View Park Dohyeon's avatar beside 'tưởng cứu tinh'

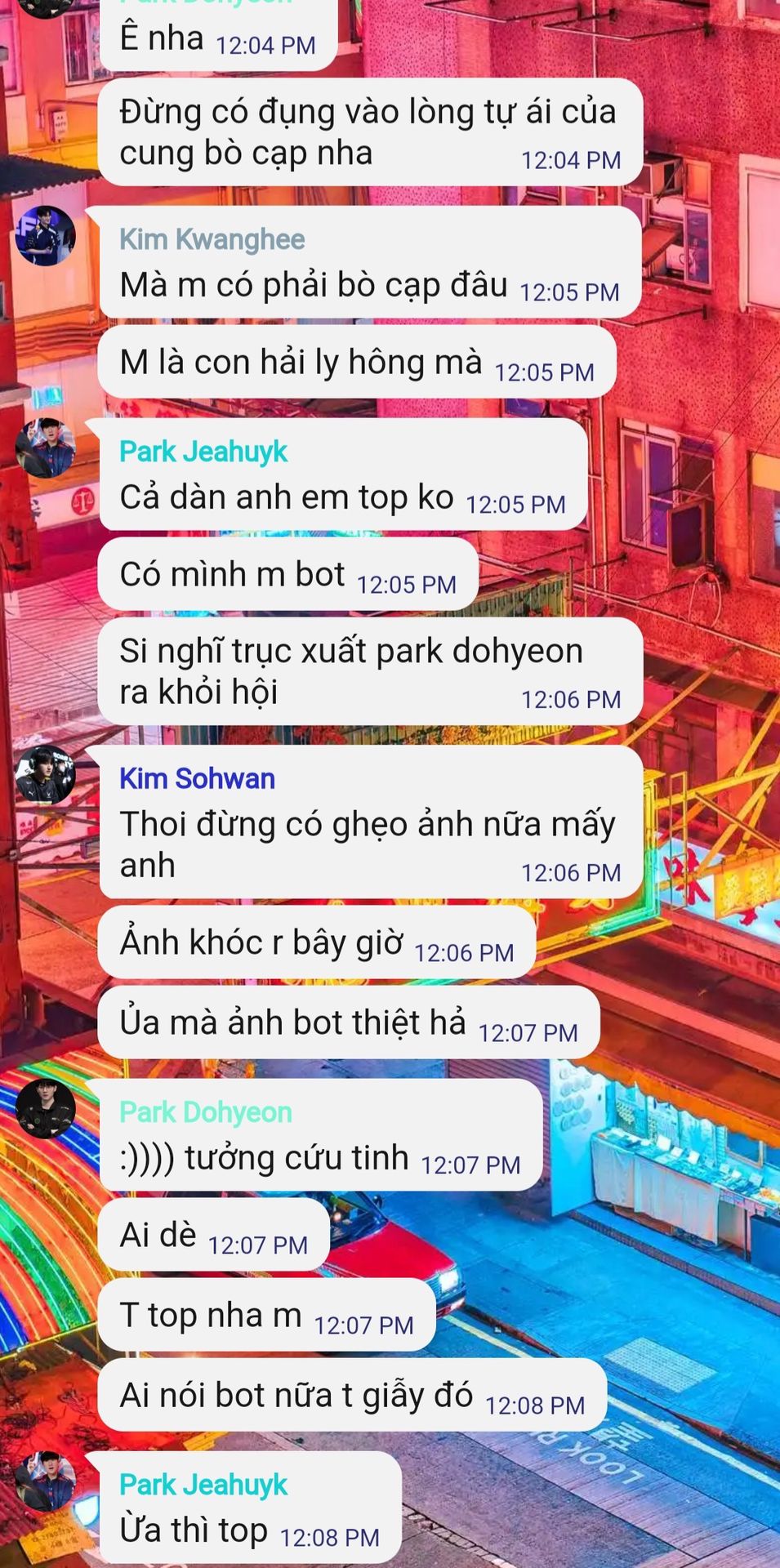[x=46, y=1108]
